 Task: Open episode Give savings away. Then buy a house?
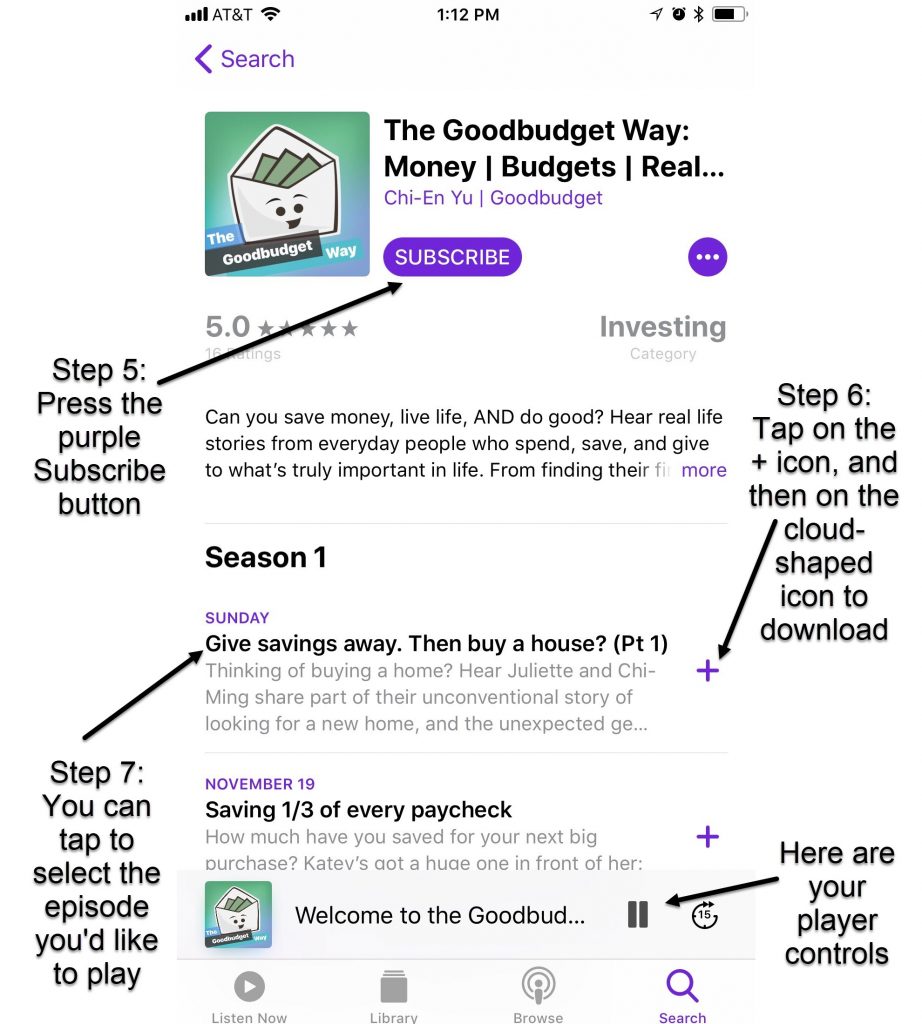tap(436, 643)
